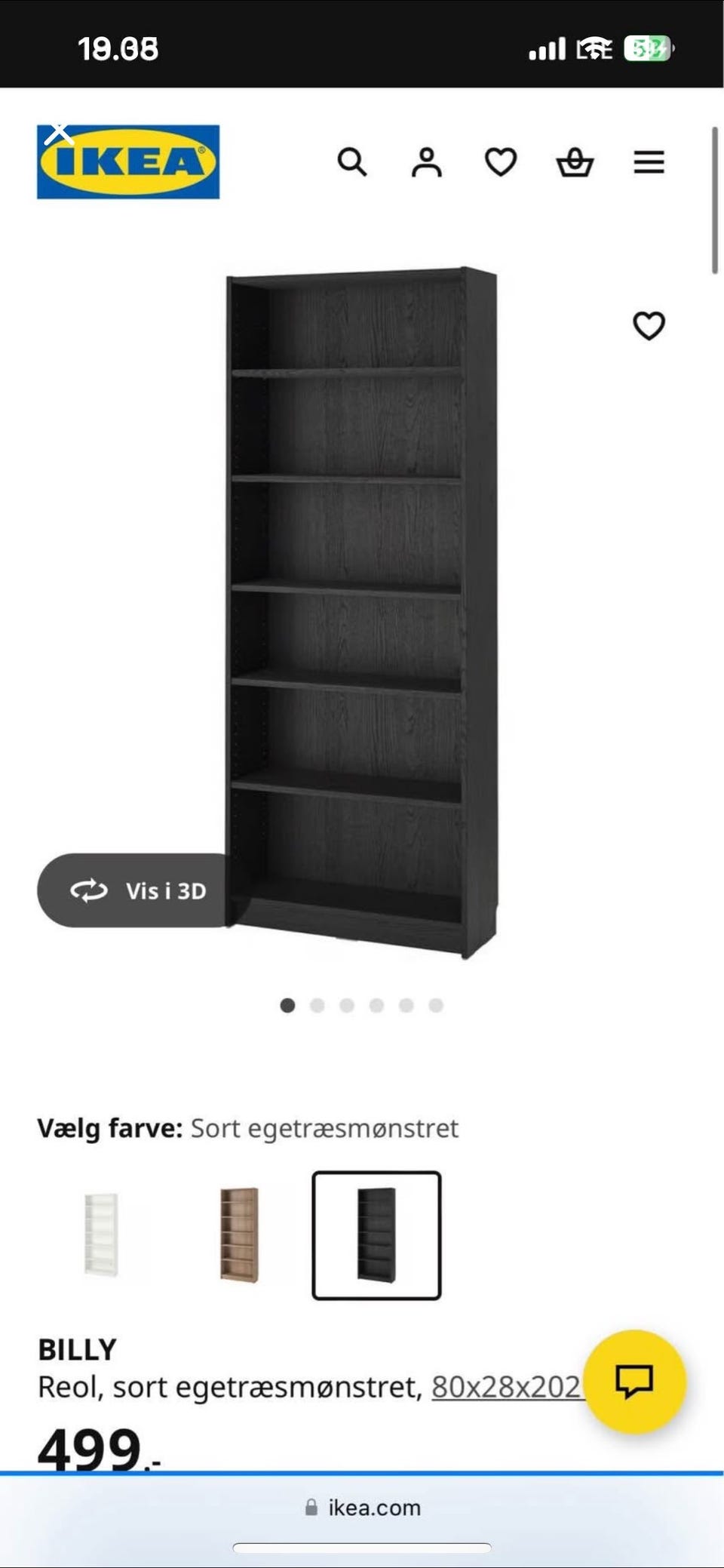724x1568 pixels.
Task: Open the search magnifier icon
Action: tap(351, 162)
